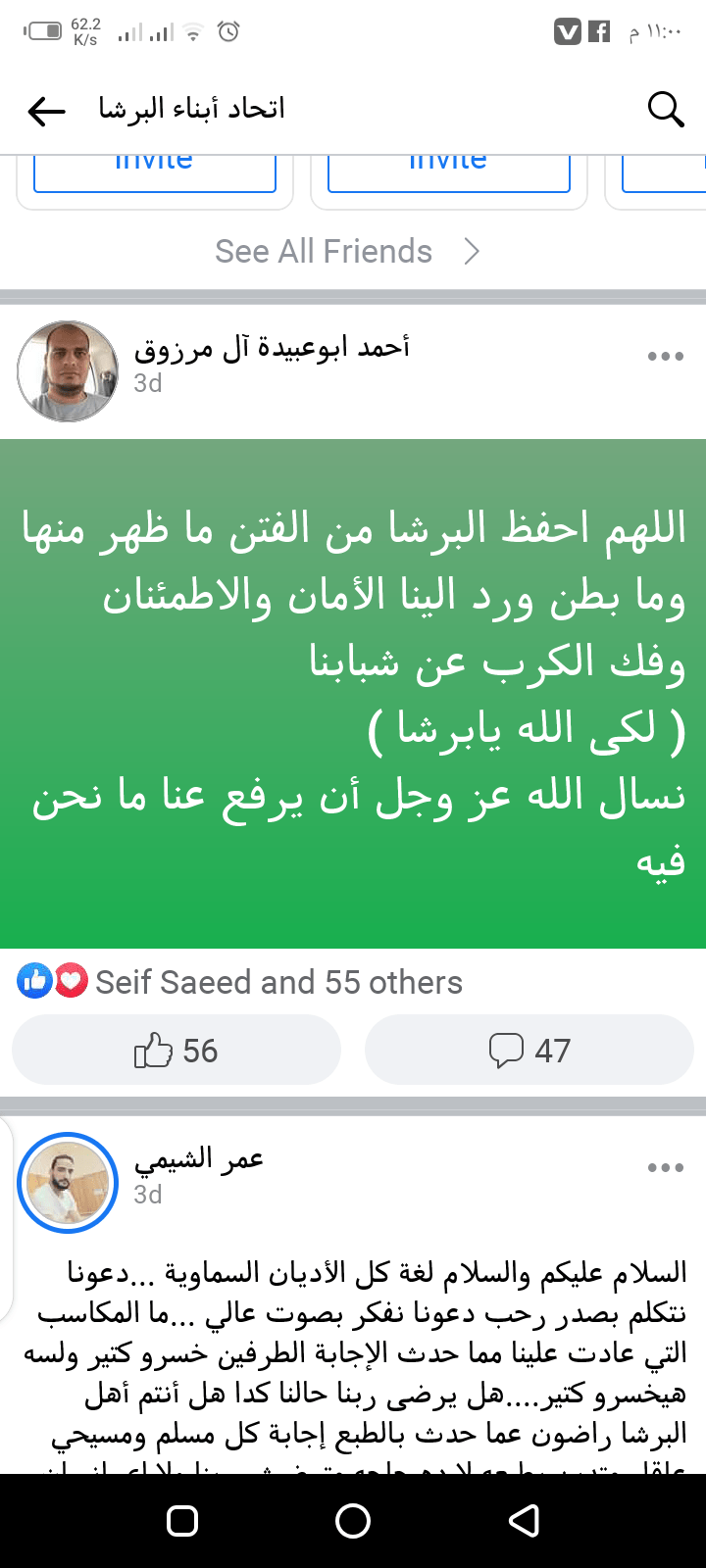Tap the system back triangle button
706x1568 pixels.
coord(524,1521)
